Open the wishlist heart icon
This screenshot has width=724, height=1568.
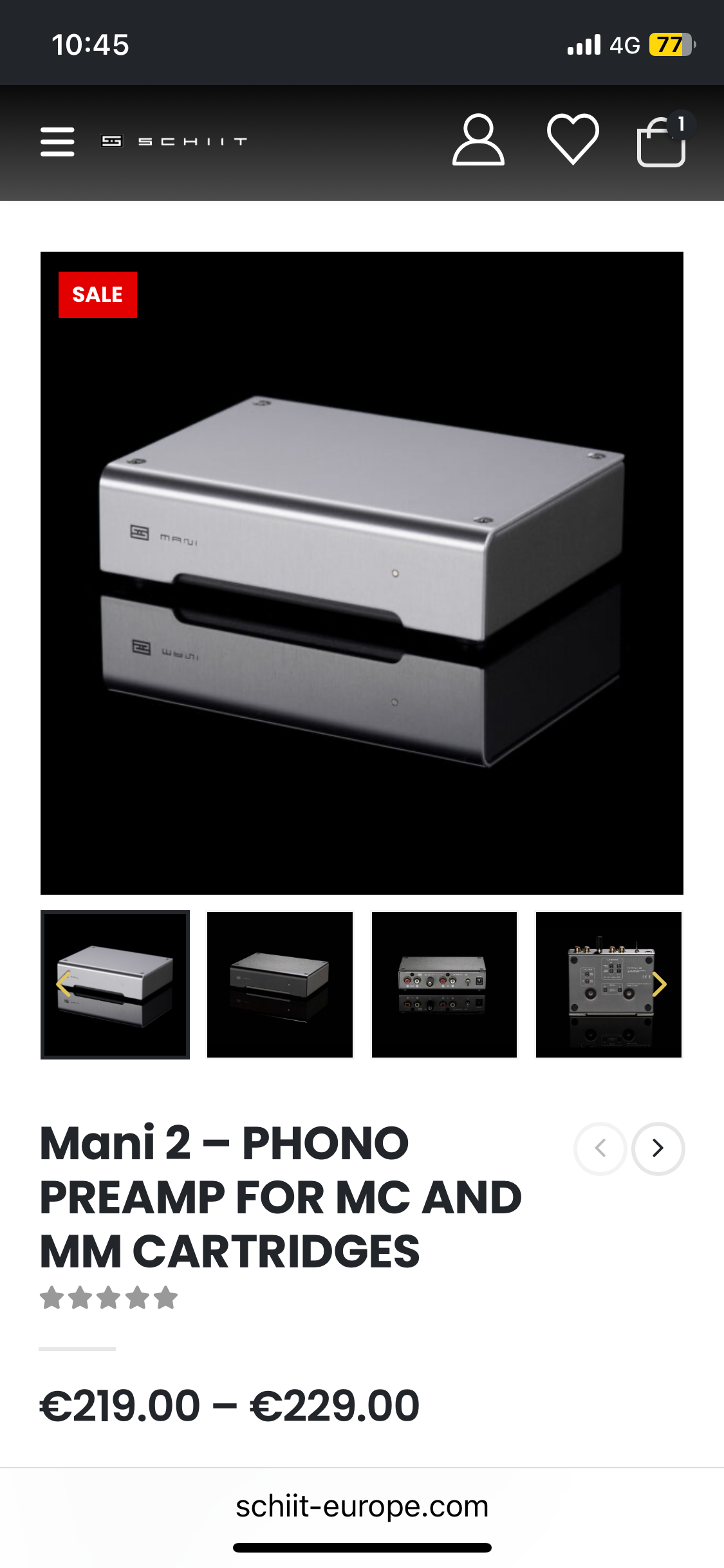[573, 139]
